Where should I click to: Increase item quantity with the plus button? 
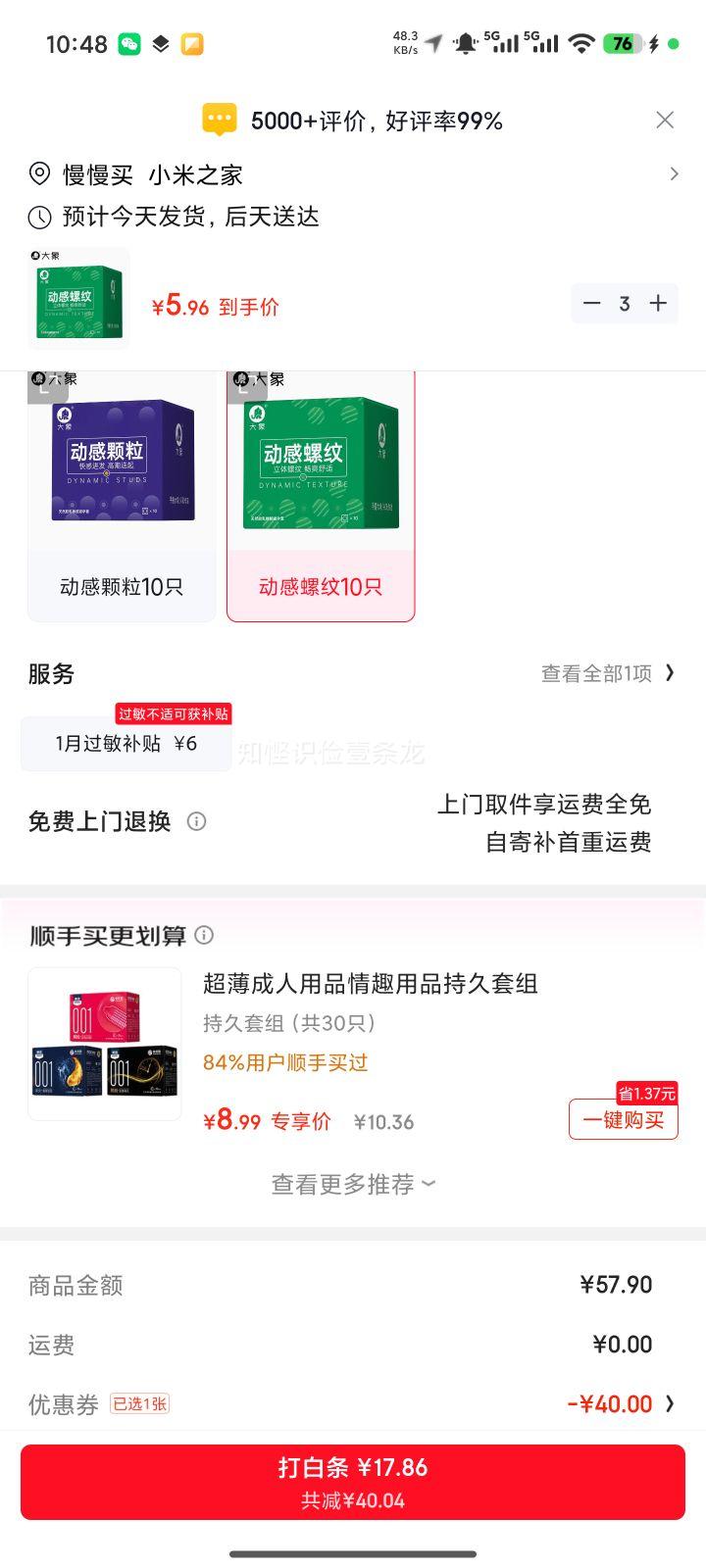coord(658,304)
